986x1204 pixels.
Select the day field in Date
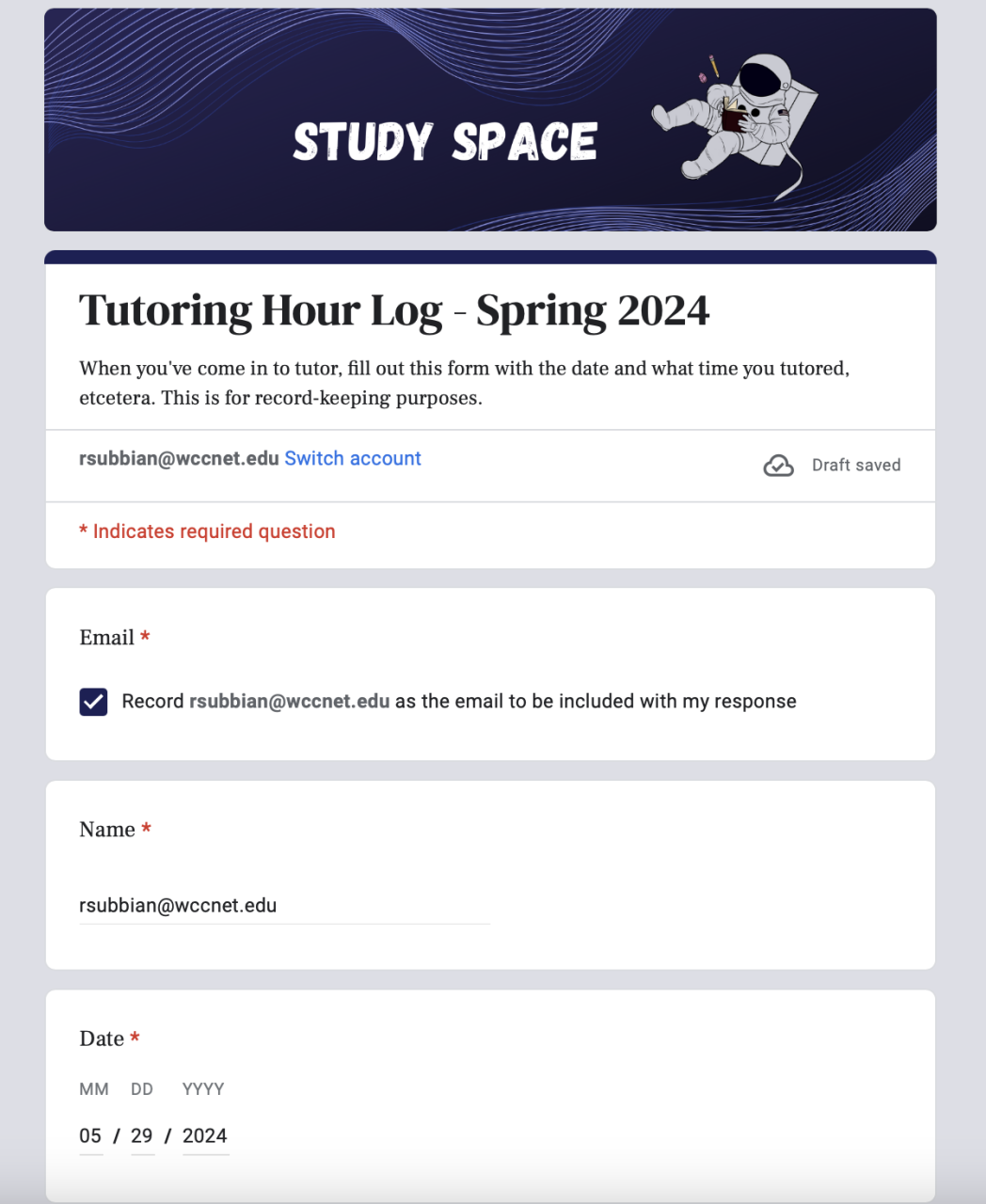[x=142, y=1135]
